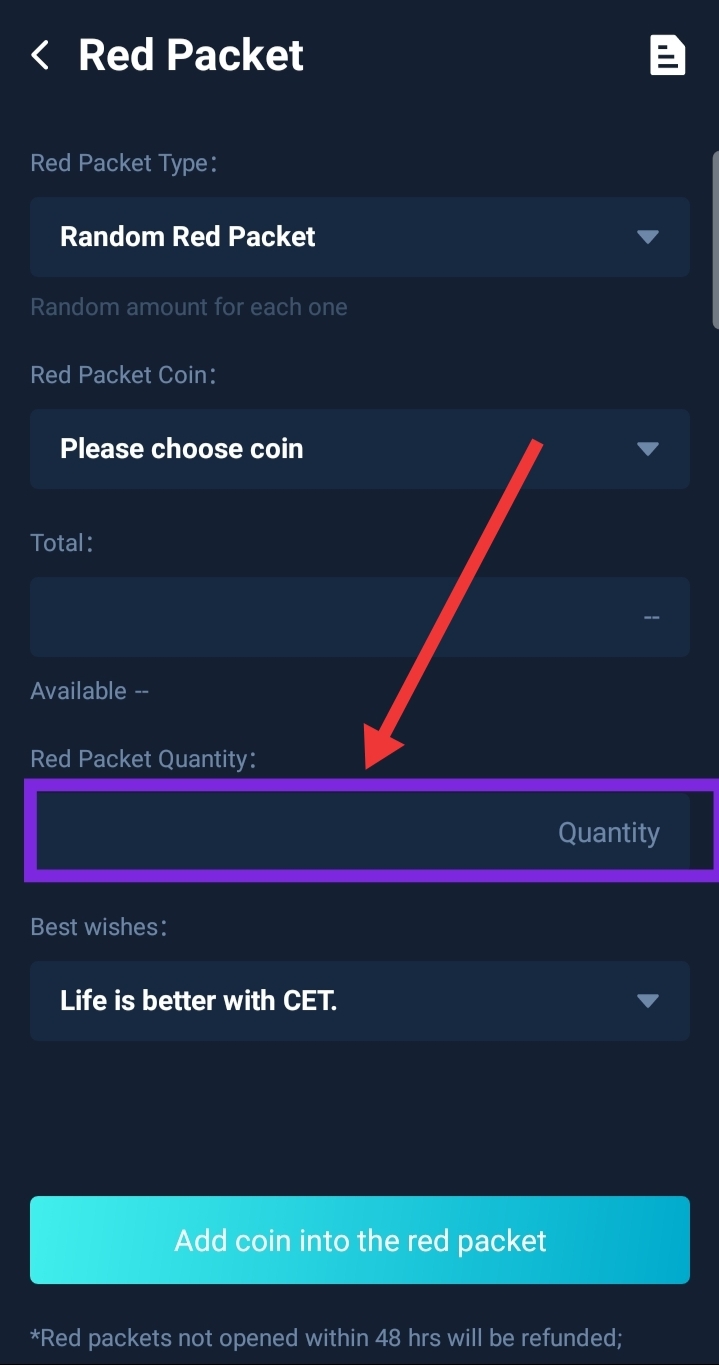Tap Add coin into the red packet
This screenshot has height=1365, width=719.
pos(360,1240)
